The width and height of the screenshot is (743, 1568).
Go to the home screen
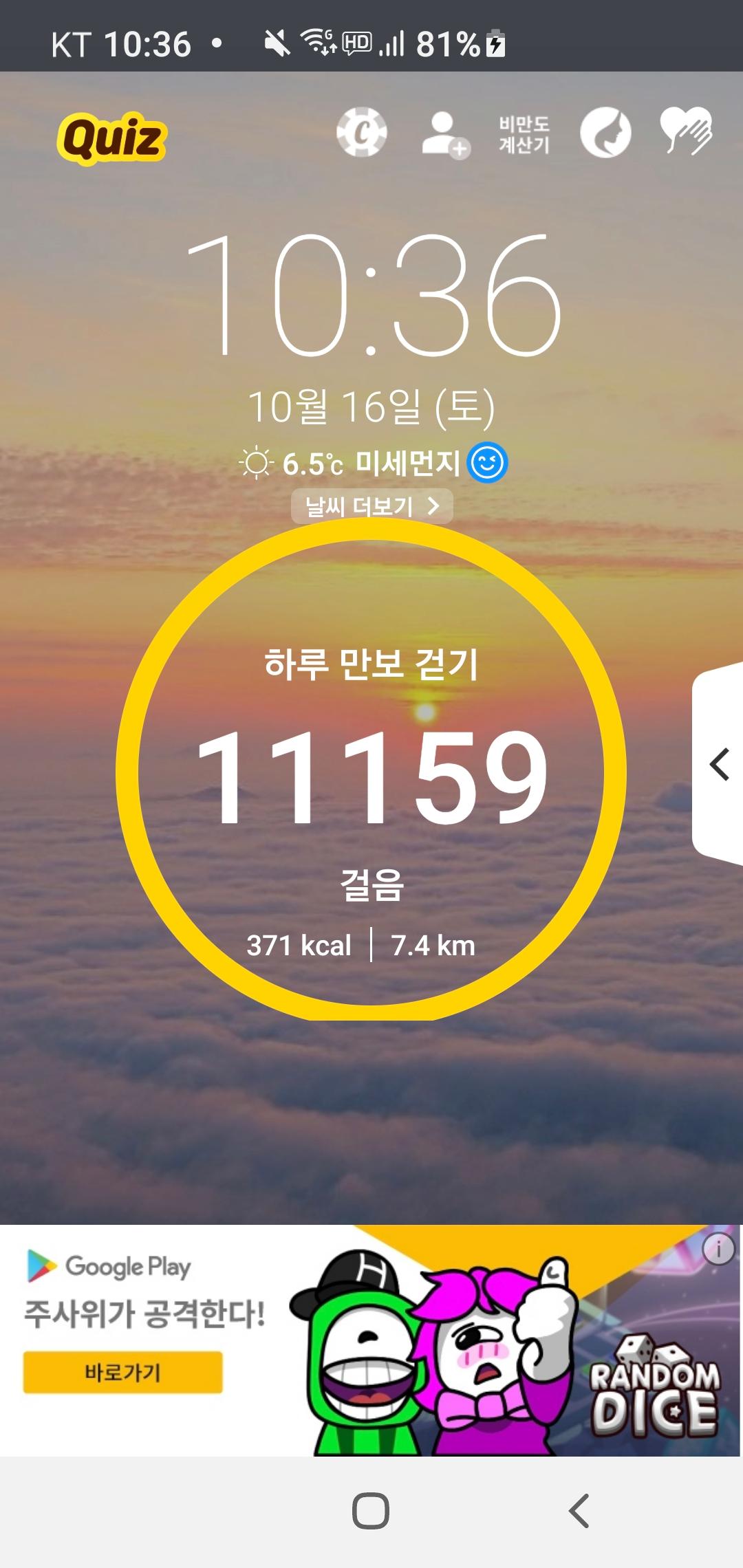(x=371, y=1511)
